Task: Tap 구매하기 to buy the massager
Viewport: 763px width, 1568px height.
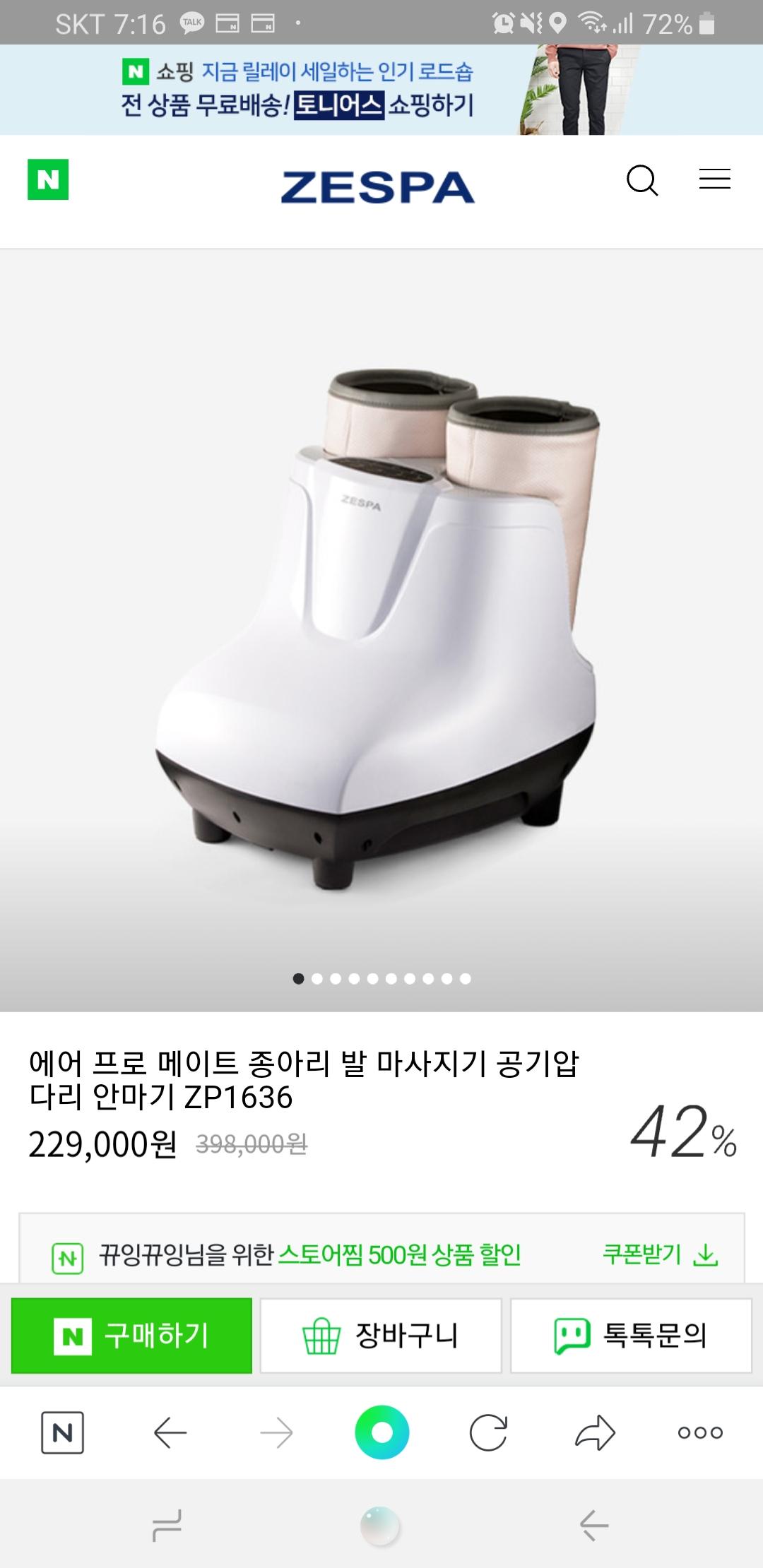Action: tap(132, 1335)
